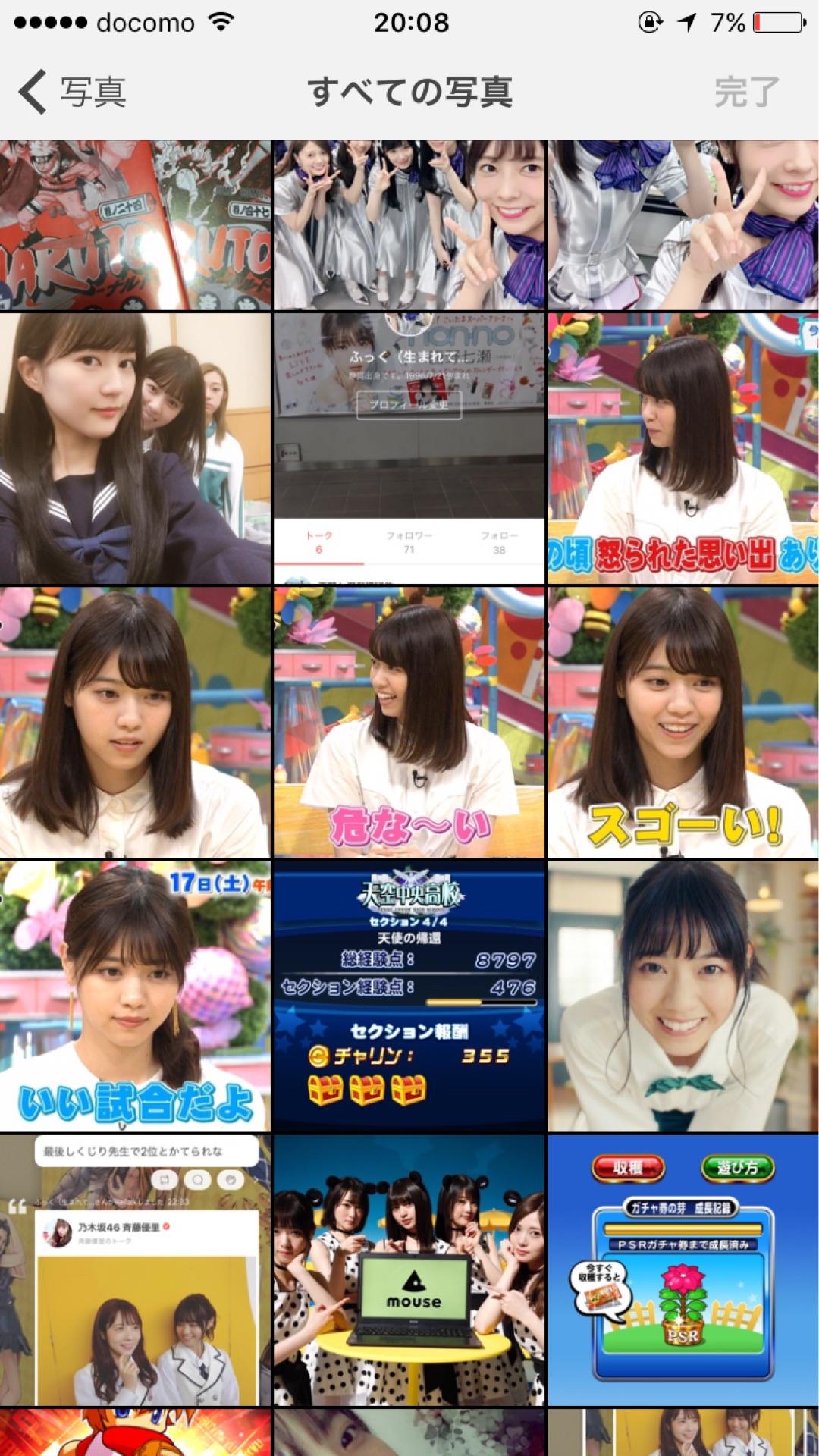Select the photo captioned いい試合だよ
The height and width of the screenshot is (1456, 819).
point(135,996)
